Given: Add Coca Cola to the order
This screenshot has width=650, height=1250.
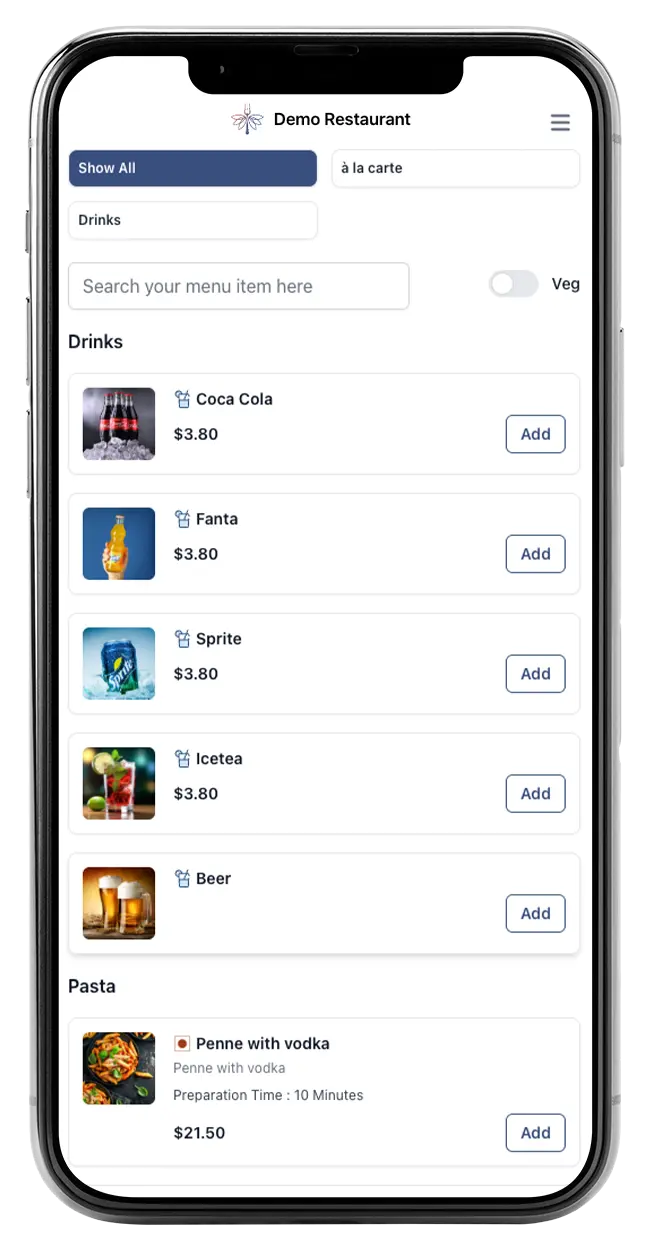Looking at the screenshot, I should (535, 434).
